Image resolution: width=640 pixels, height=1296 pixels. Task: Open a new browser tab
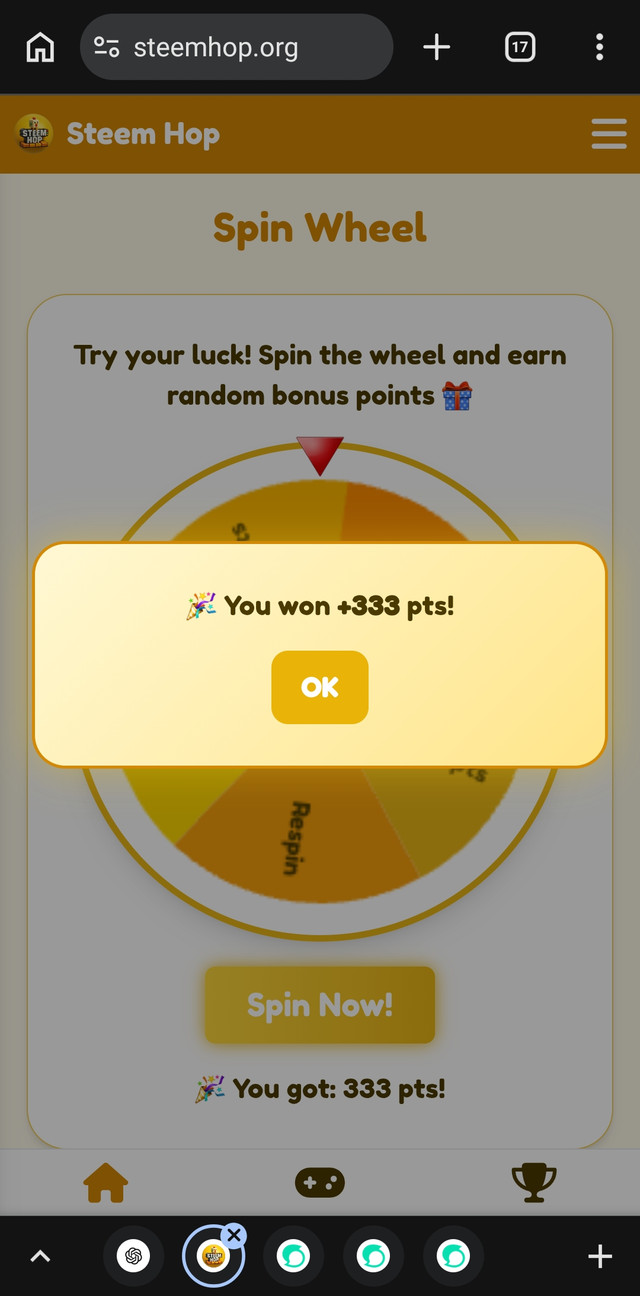437,47
